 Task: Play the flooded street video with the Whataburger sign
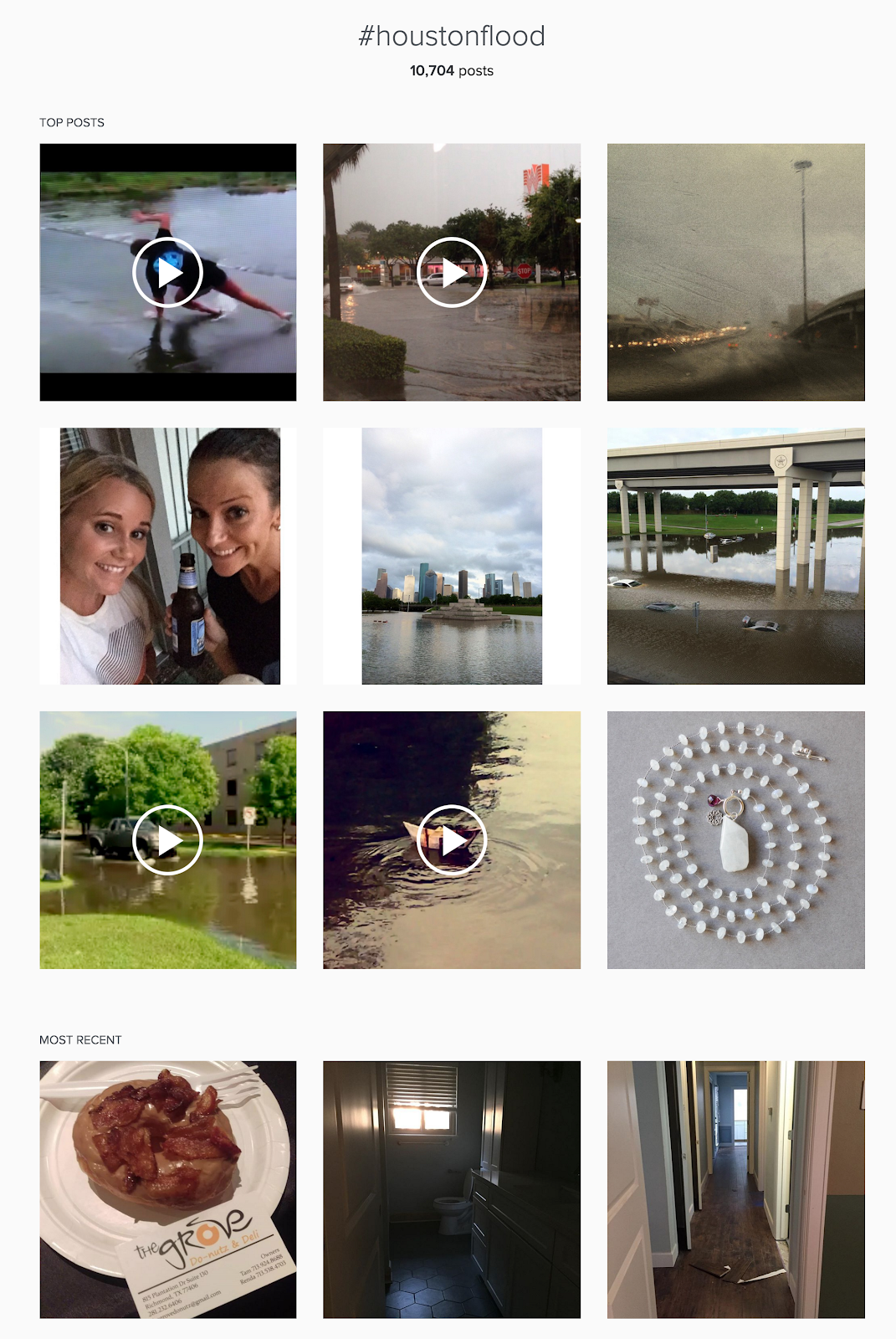[452, 273]
